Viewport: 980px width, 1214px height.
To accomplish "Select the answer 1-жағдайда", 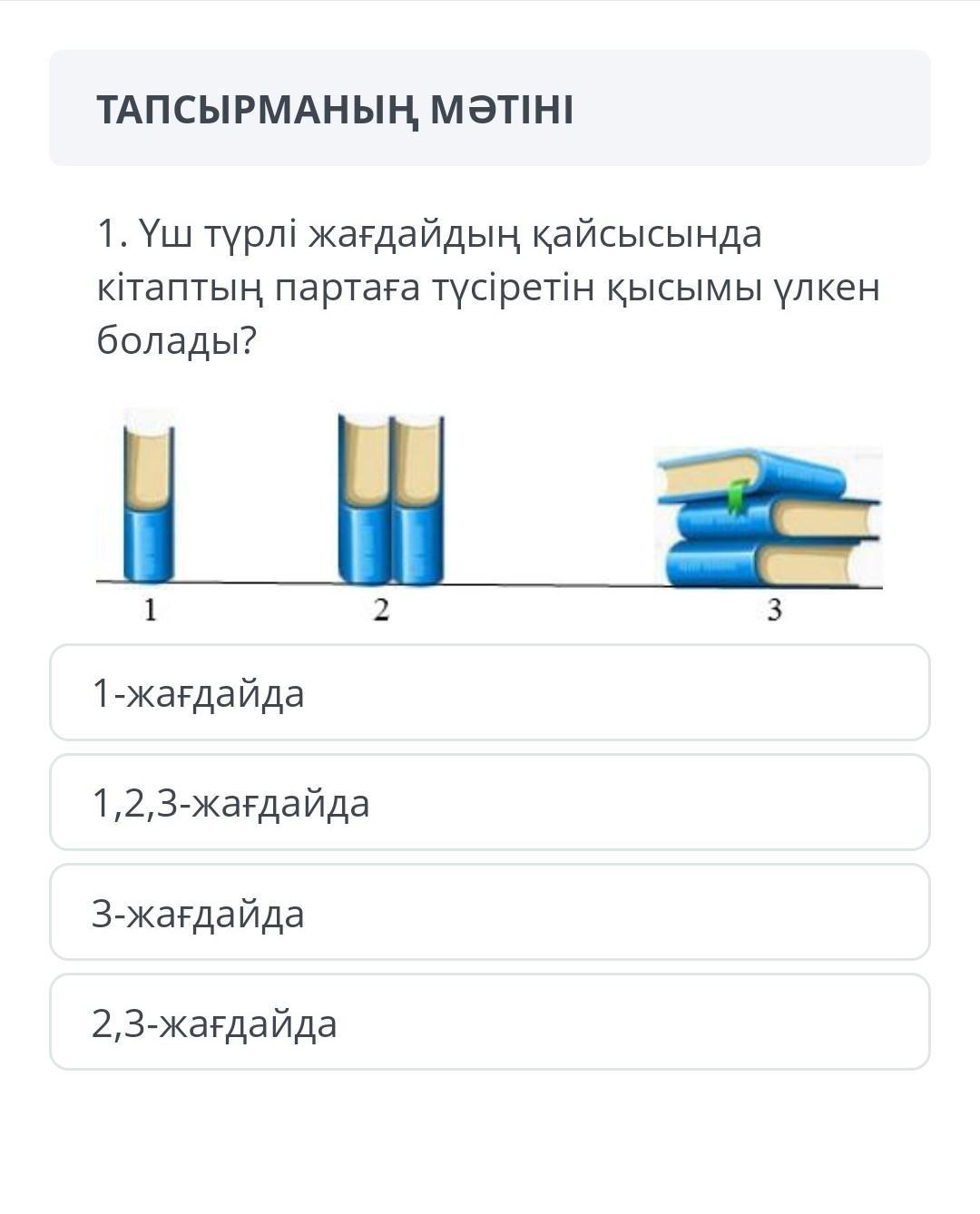I will pos(490,692).
